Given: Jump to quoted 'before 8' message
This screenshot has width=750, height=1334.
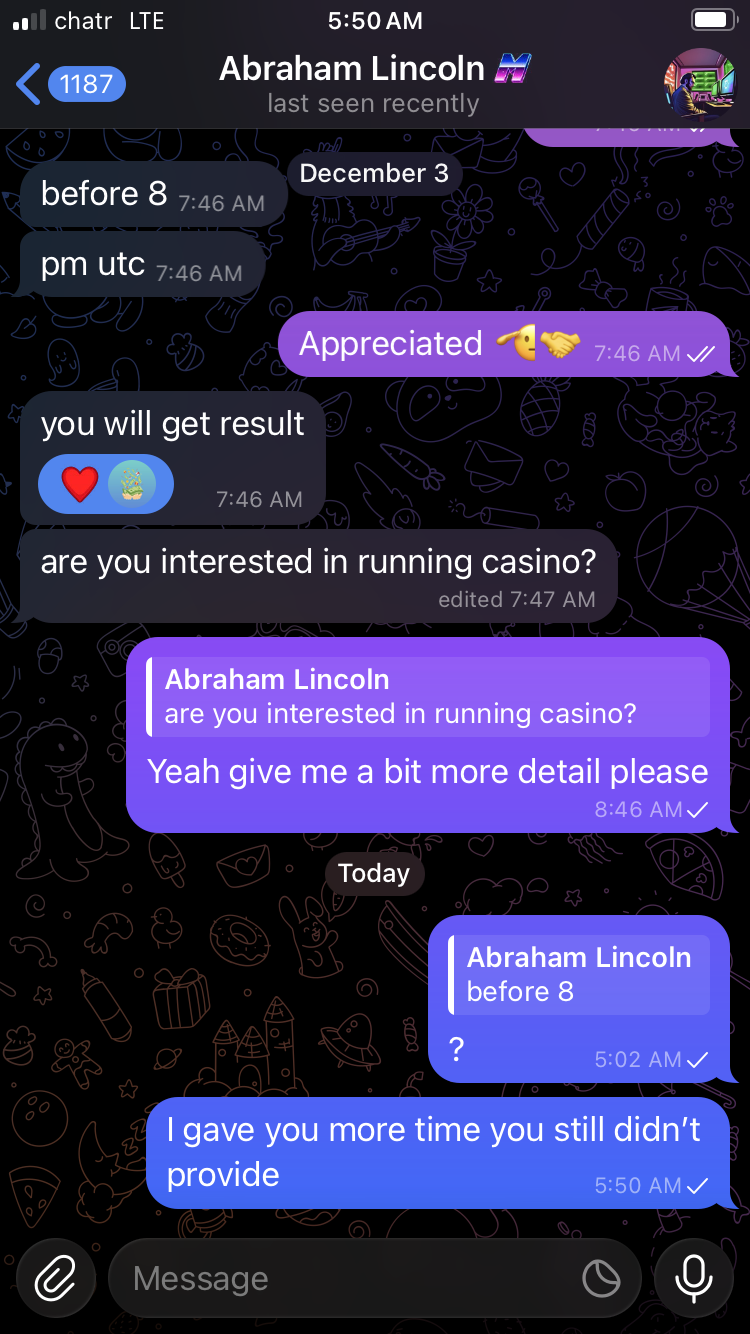Looking at the screenshot, I should click(579, 975).
